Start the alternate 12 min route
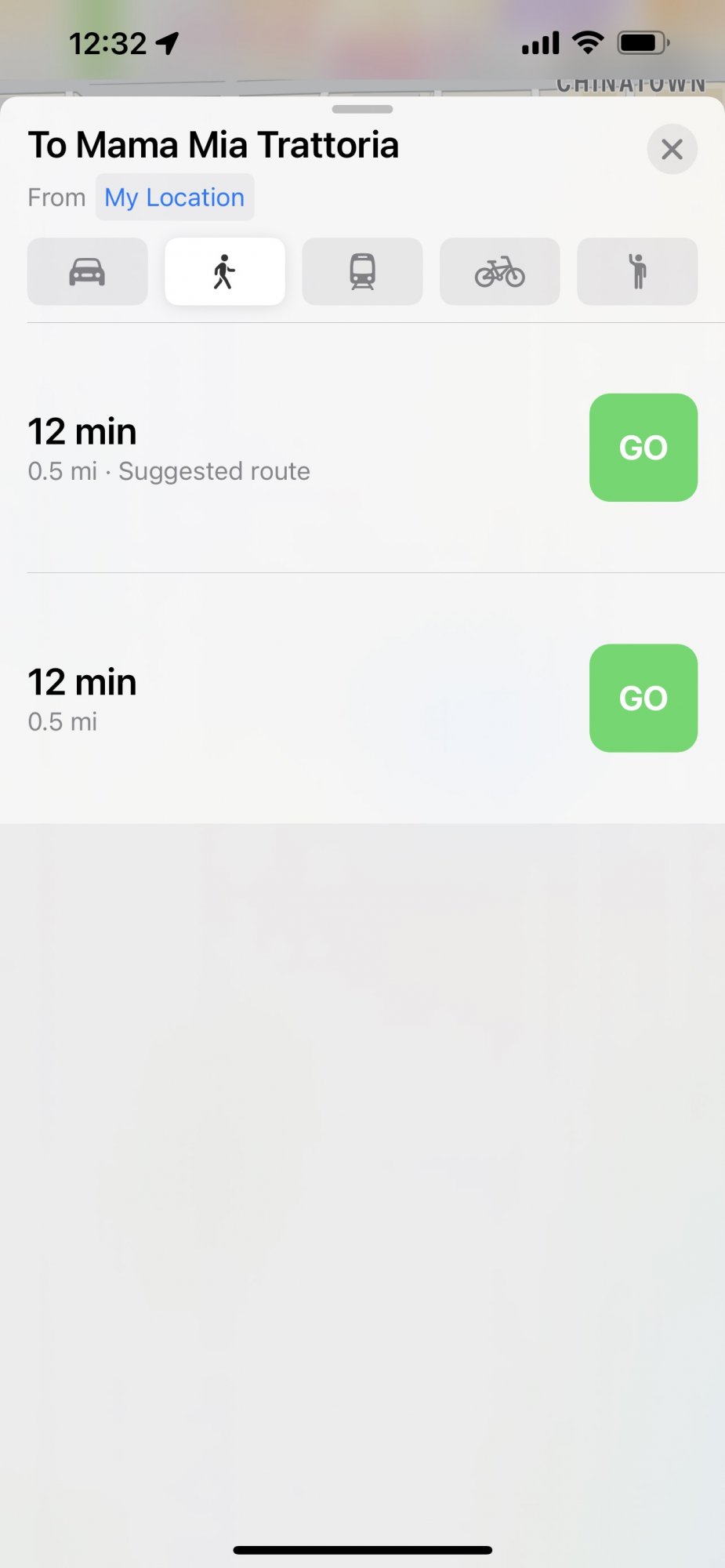This screenshot has height=1568, width=725. point(643,699)
